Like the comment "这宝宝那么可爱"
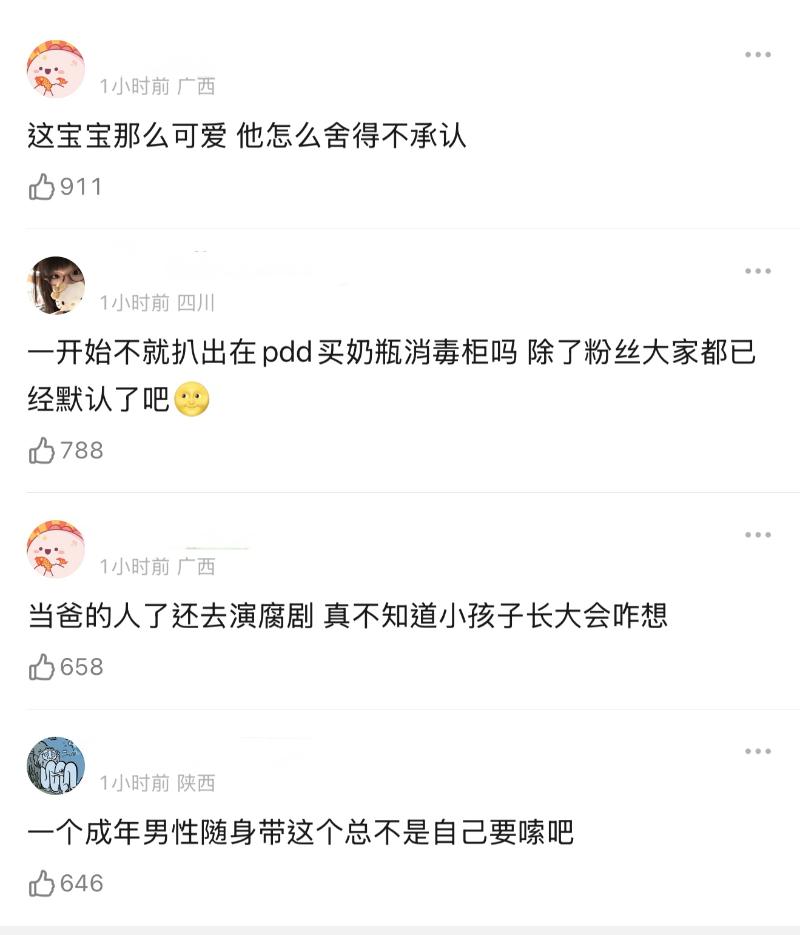The image size is (800, 935). point(43,187)
